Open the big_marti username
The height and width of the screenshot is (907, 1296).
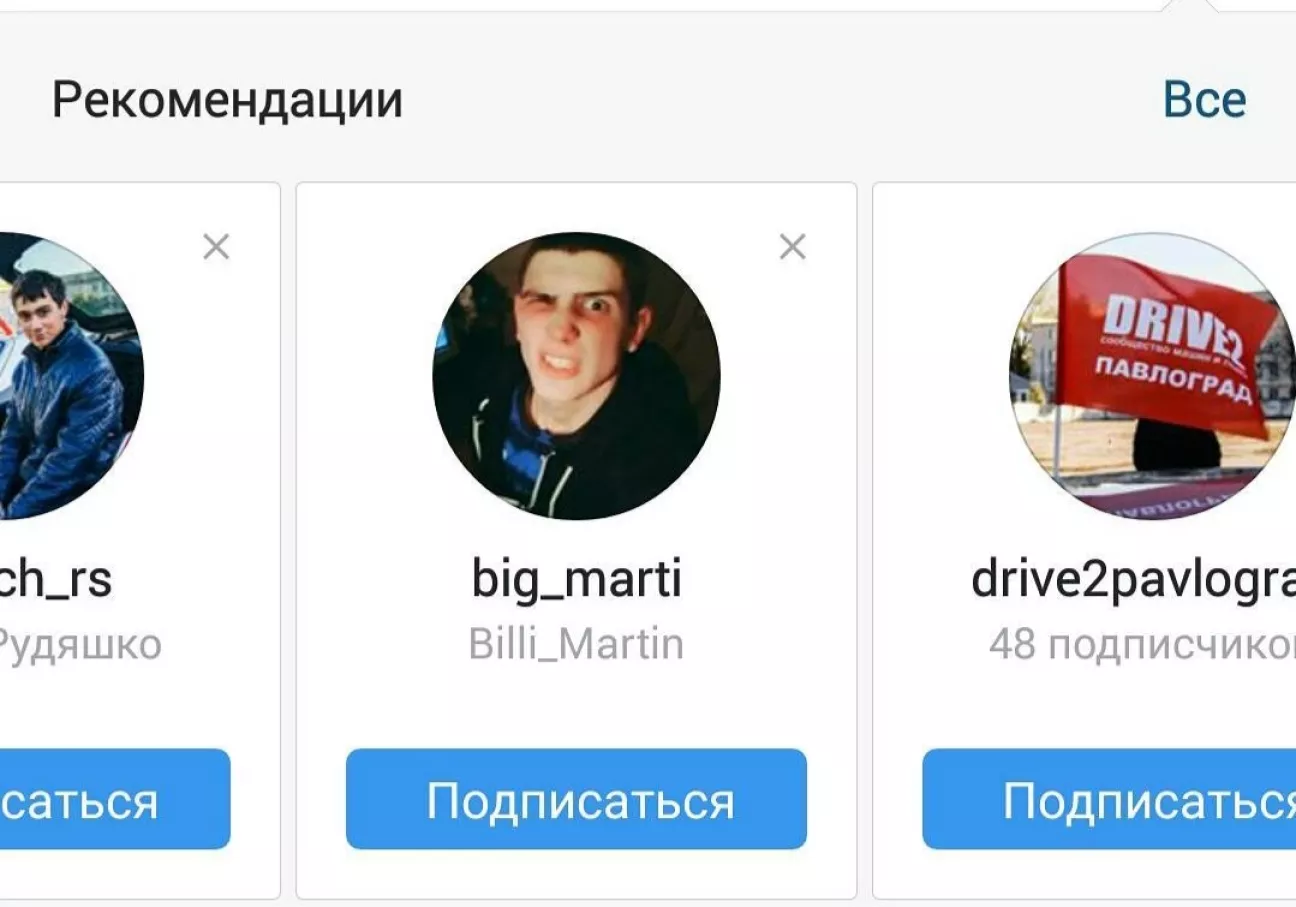click(x=576, y=580)
